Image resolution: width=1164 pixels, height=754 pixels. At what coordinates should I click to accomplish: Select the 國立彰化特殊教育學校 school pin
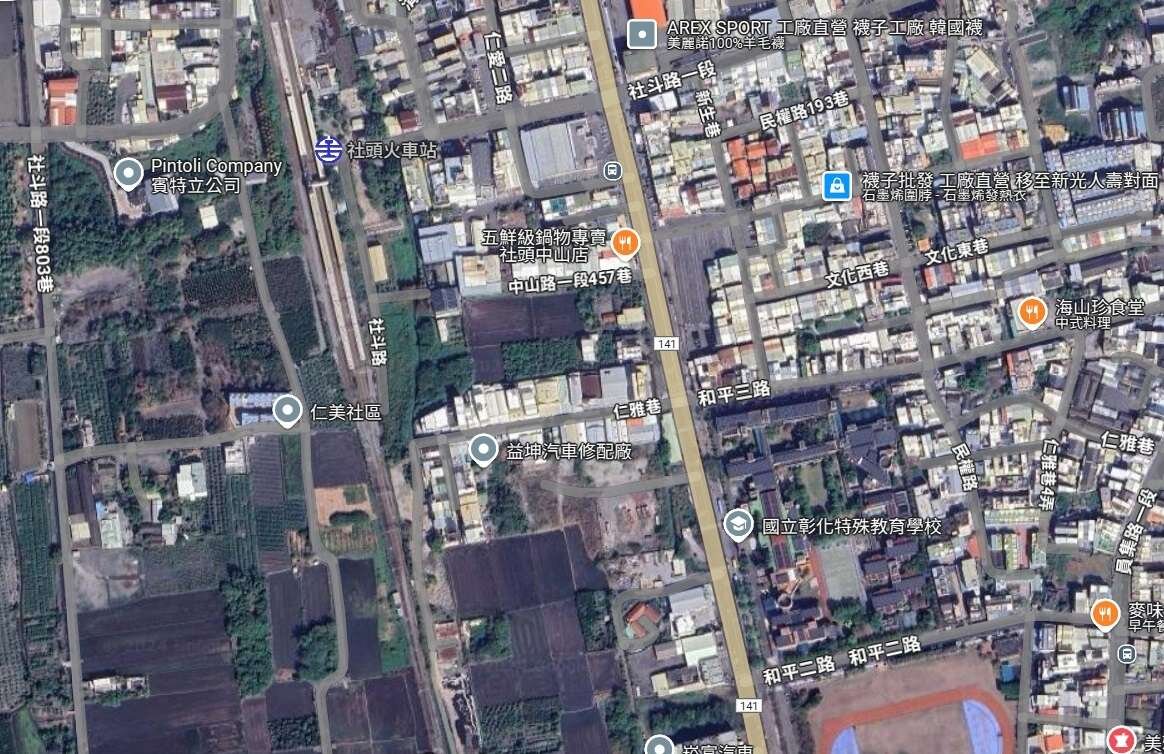[x=738, y=525]
